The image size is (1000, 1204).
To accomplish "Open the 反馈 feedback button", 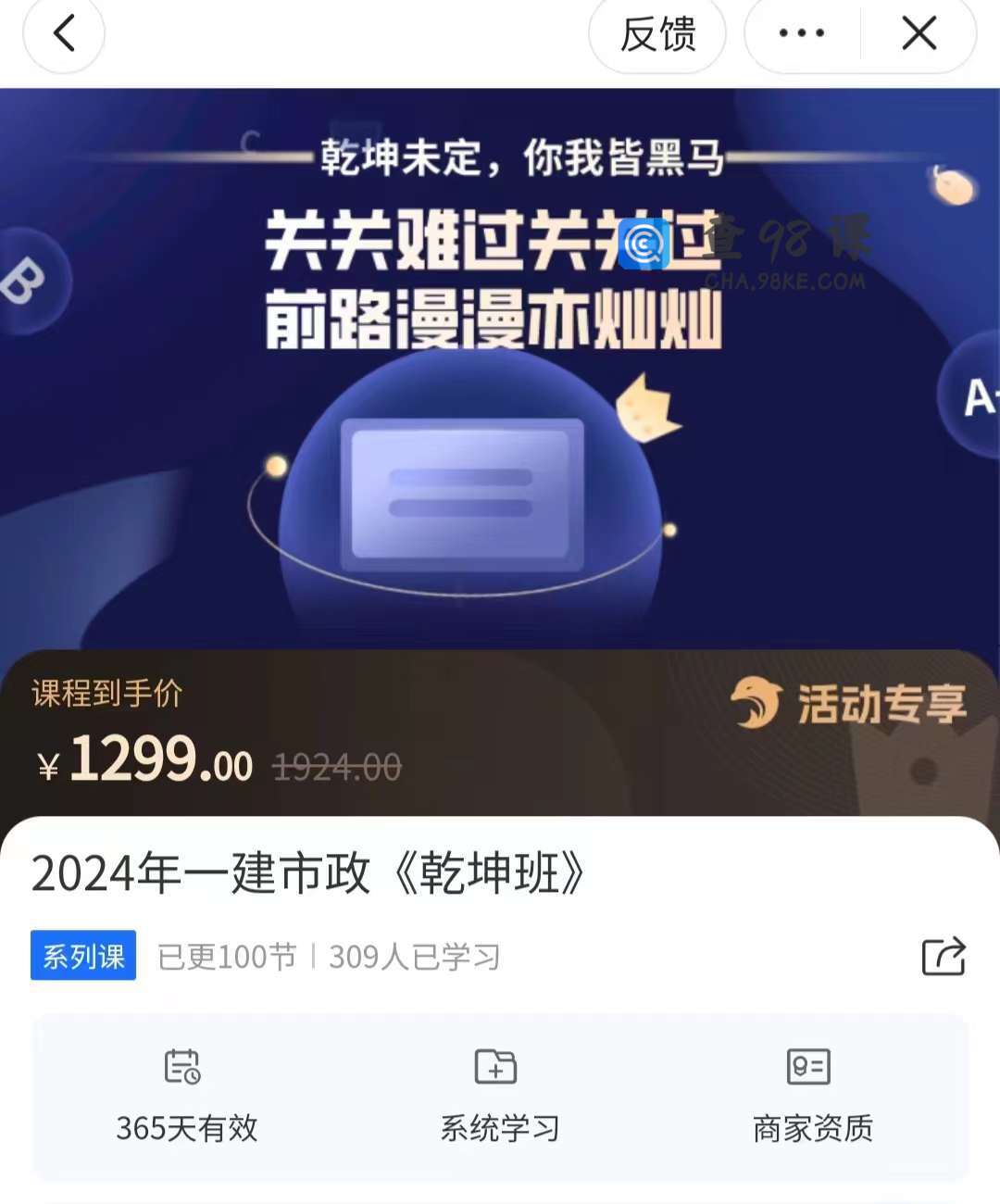I will (657, 34).
